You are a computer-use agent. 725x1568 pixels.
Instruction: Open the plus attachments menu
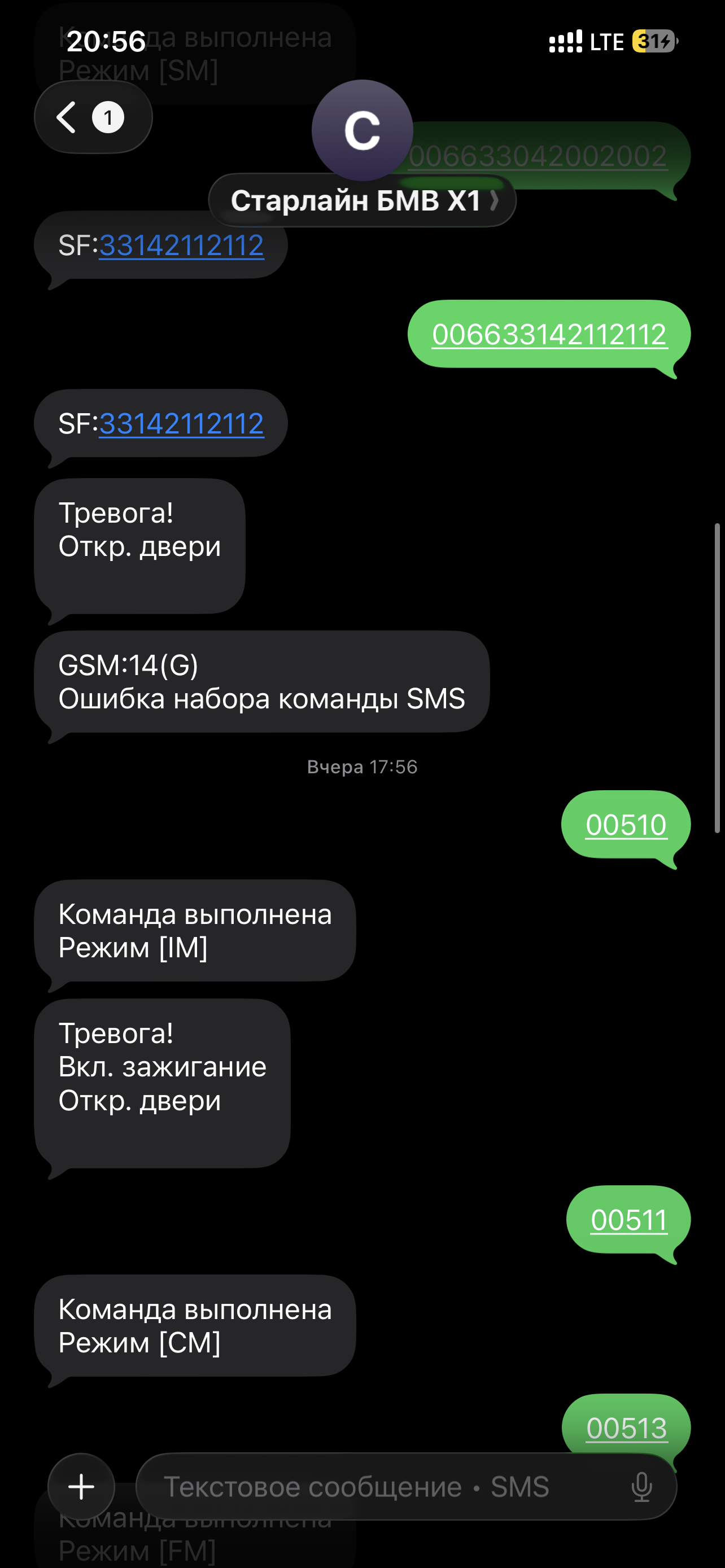(81, 1487)
